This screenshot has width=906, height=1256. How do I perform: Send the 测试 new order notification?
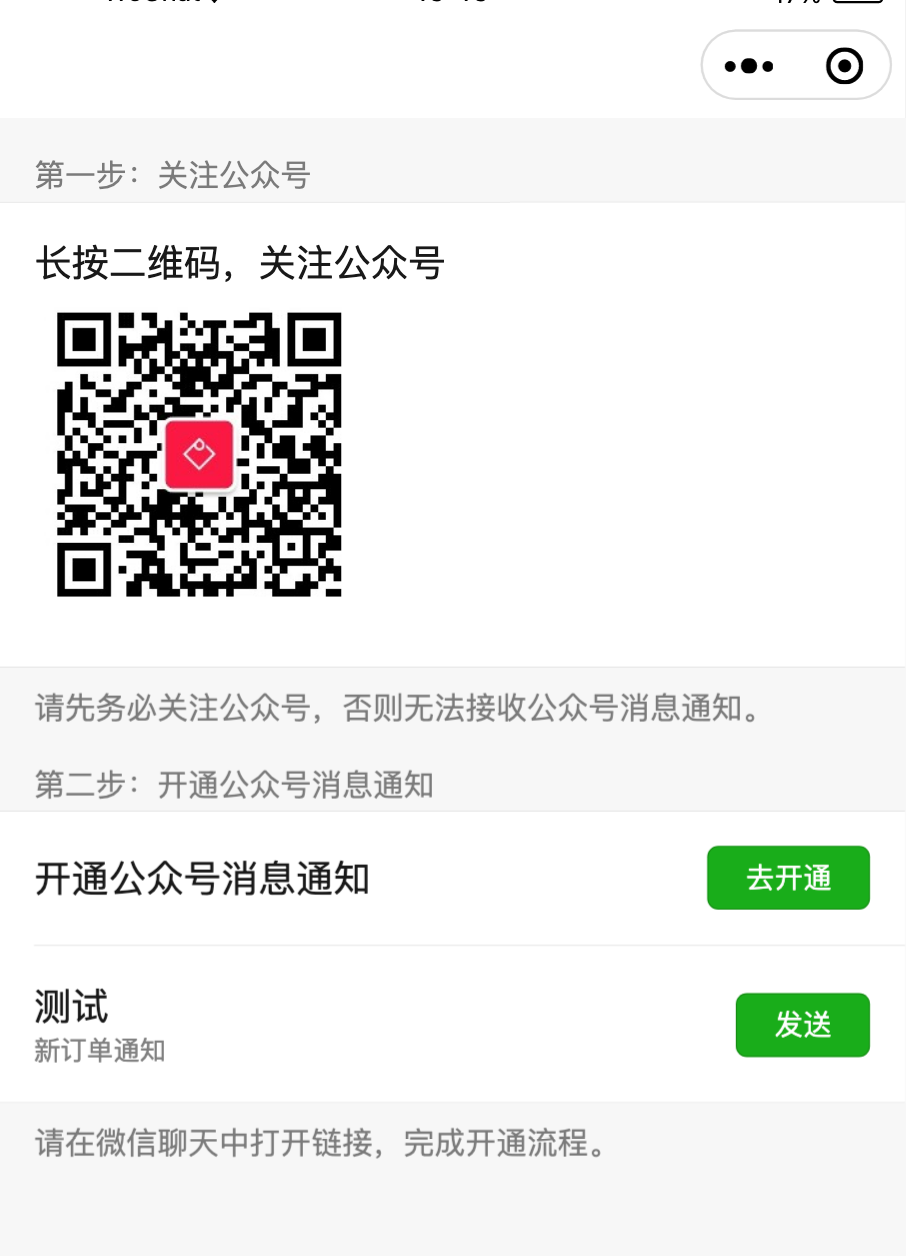click(x=803, y=1025)
